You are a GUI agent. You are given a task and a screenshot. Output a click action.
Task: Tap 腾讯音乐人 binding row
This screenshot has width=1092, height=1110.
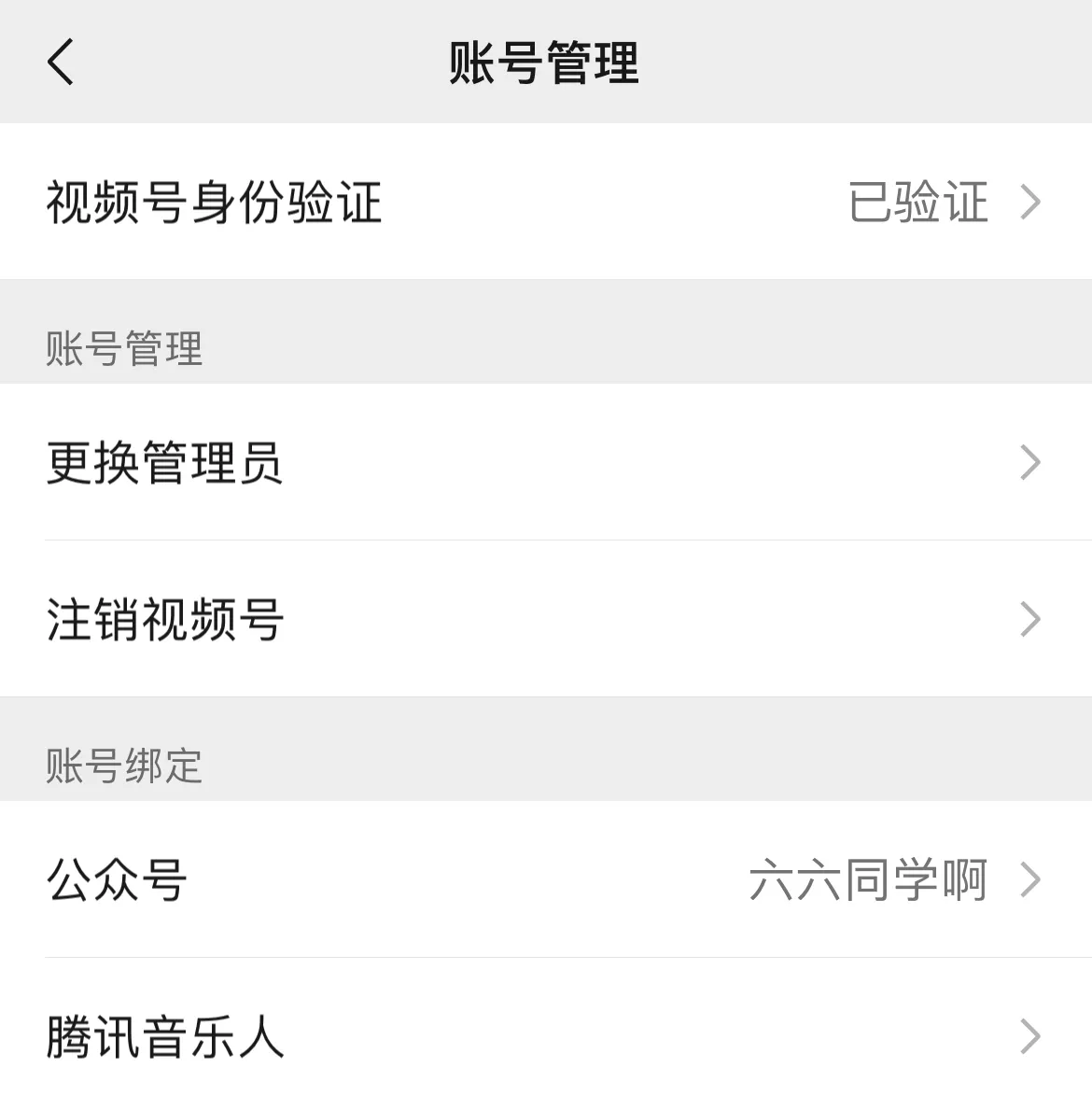(545, 1036)
